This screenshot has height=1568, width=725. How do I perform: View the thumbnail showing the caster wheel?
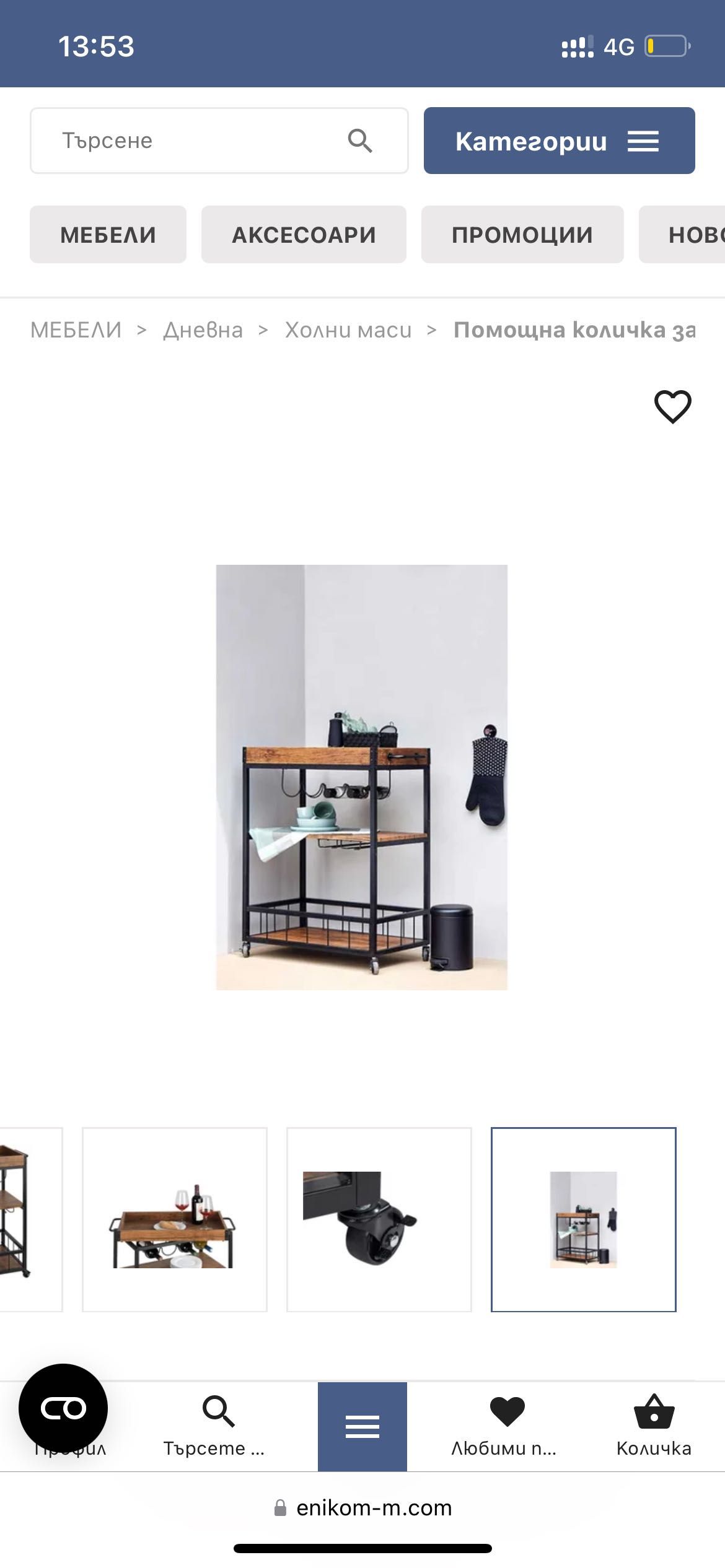click(x=379, y=1219)
